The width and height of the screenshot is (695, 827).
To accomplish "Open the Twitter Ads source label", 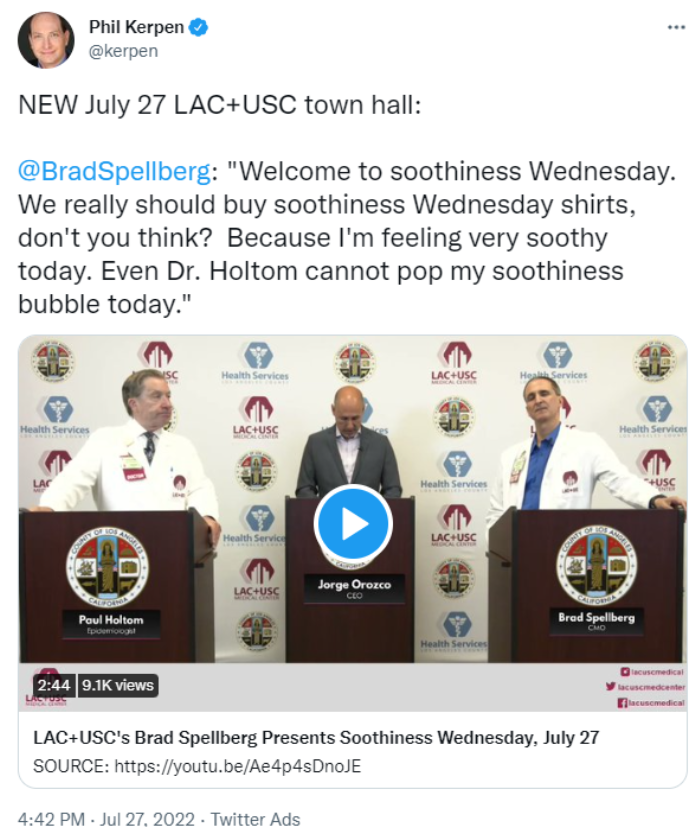I will click(x=255, y=818).
